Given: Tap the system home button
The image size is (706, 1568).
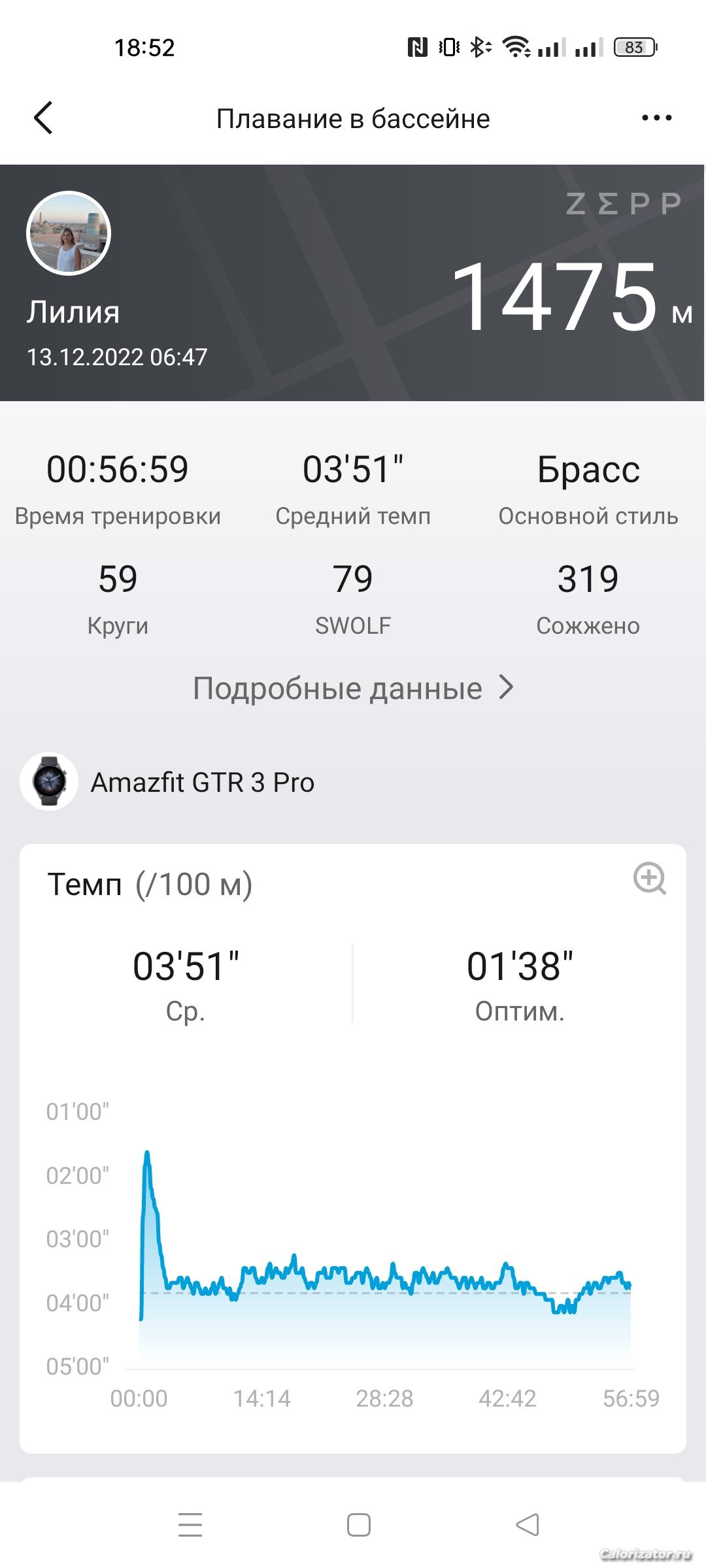Looking at the screenshot, I should 358,1525.
